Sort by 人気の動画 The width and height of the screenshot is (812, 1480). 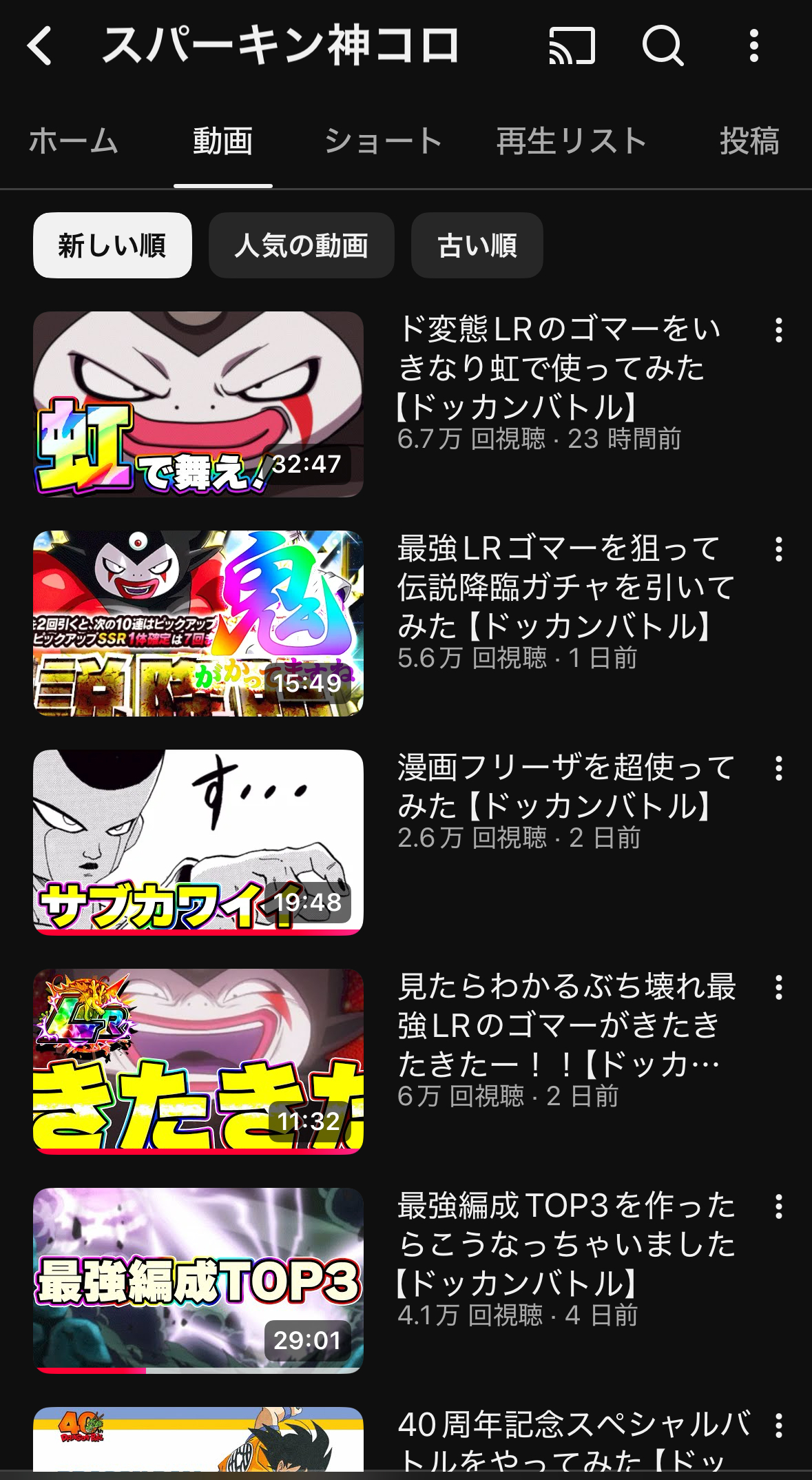301,245
